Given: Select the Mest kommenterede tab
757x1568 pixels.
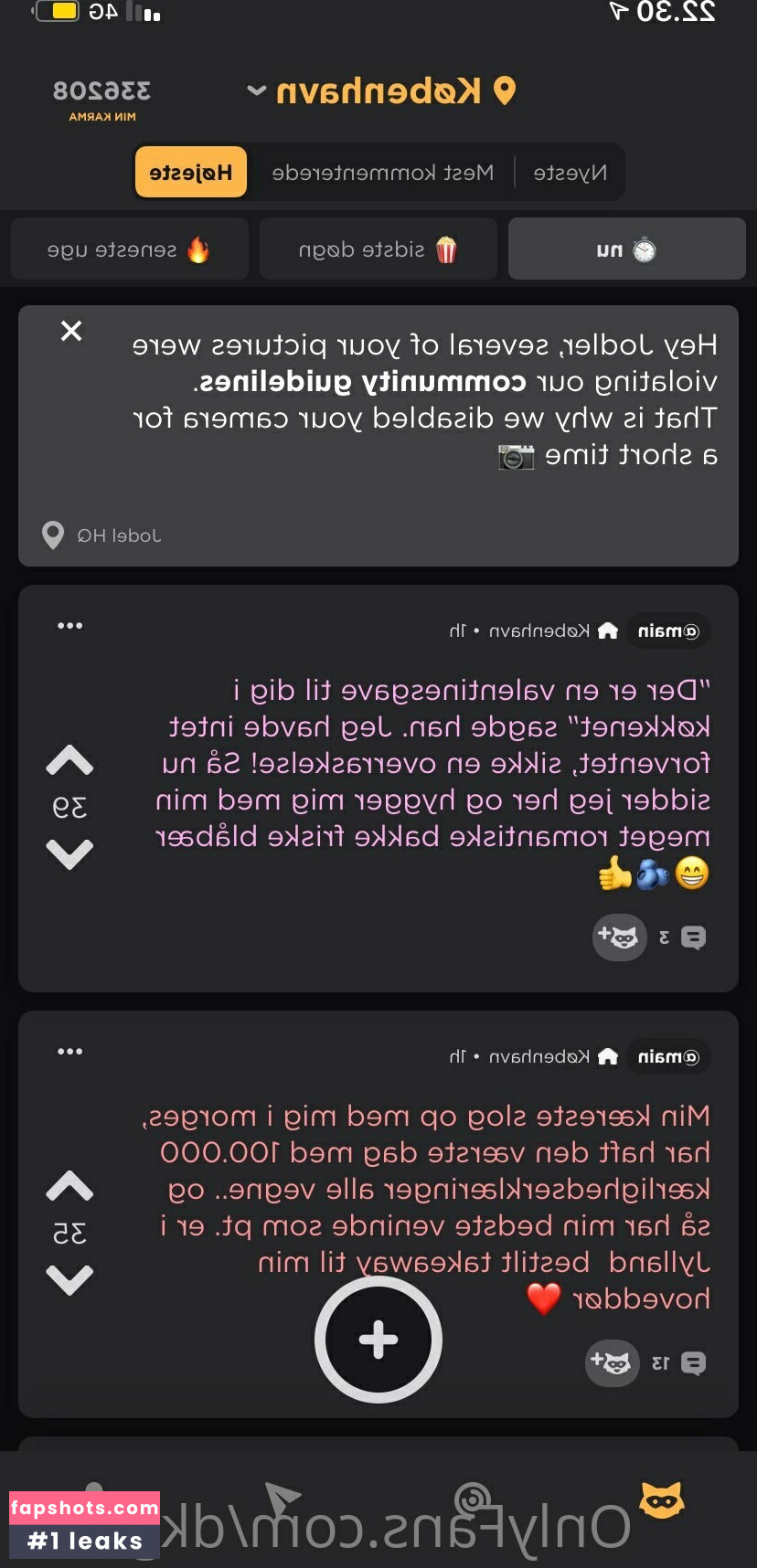Looking at the screenshot, I should click(384, 171).
